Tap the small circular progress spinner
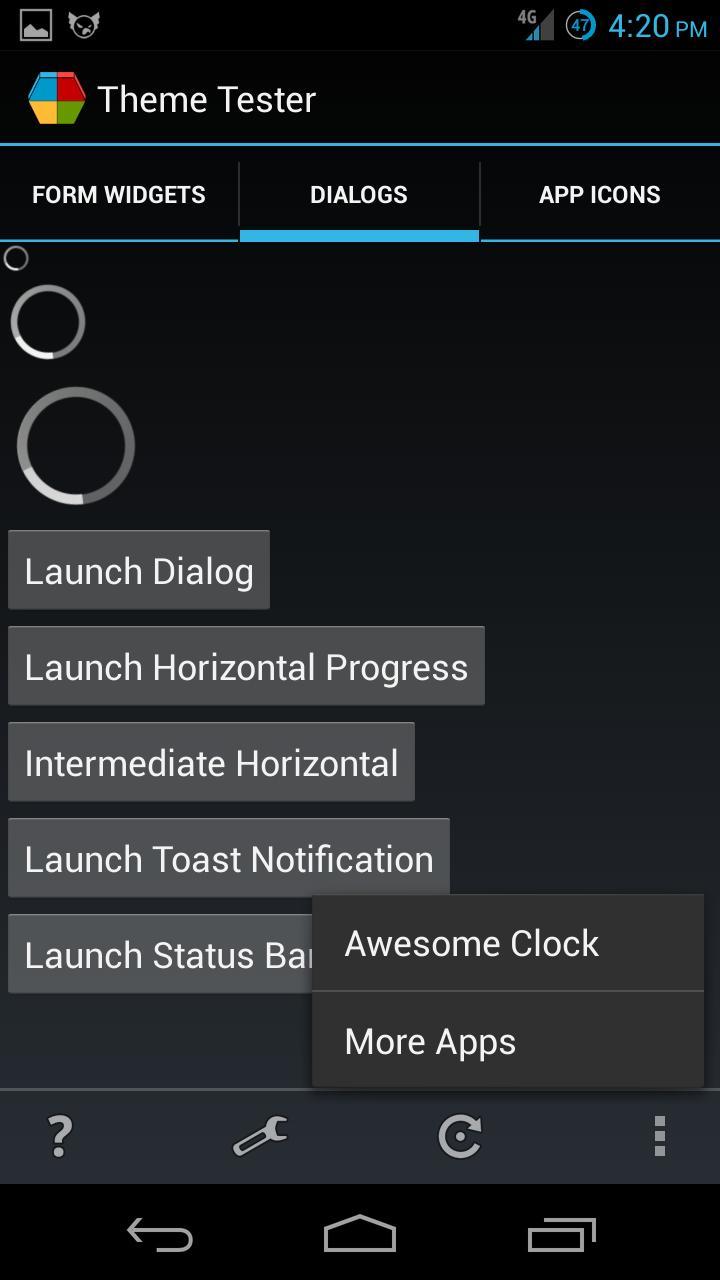The width and height of the screenshot is (720, 1280). coord(47,322)
